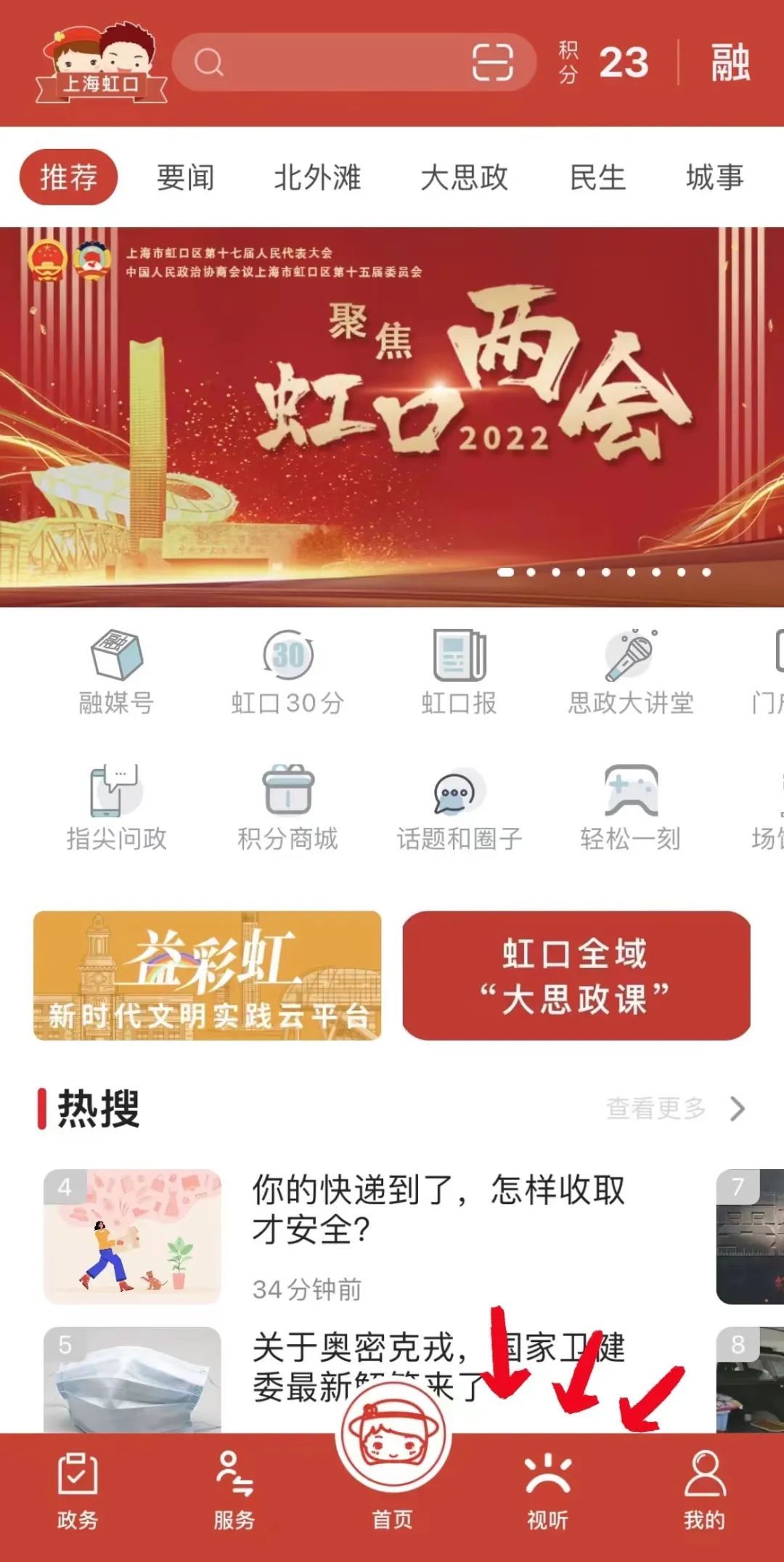Read the article 你的快递到了，怎样收取才安全
Image resolution: width=784 pixels, height=1562 pixels.
click(438, 1209)
